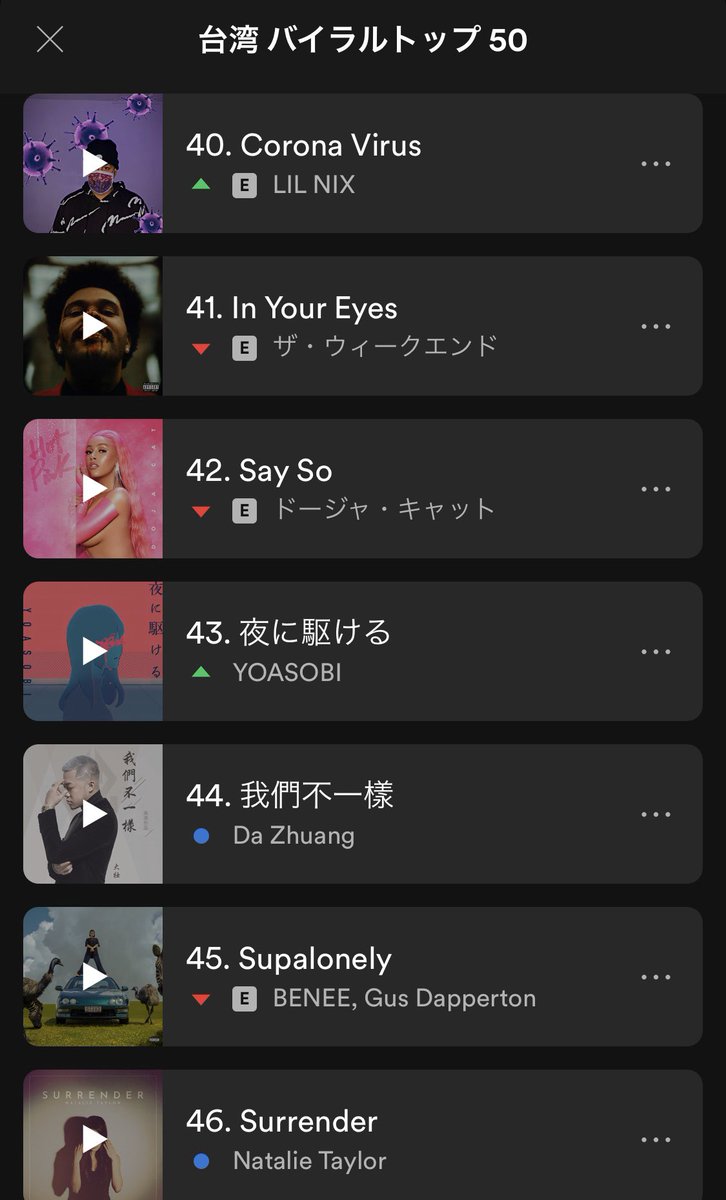This screenshot has height=1200, width=726.
Task: Open the three-dot menu for Say So
Action: pos(655,489)
